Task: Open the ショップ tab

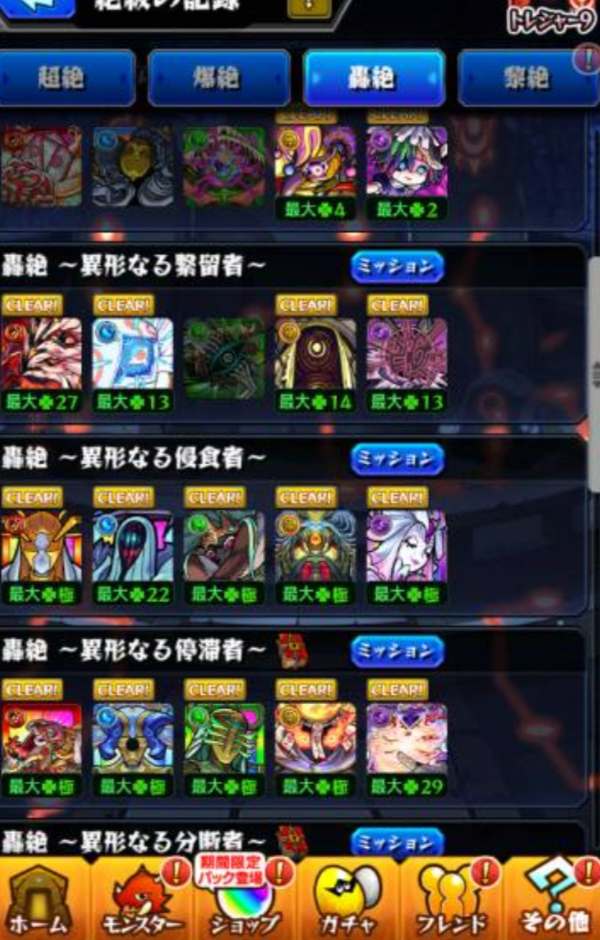Action: 245,899
